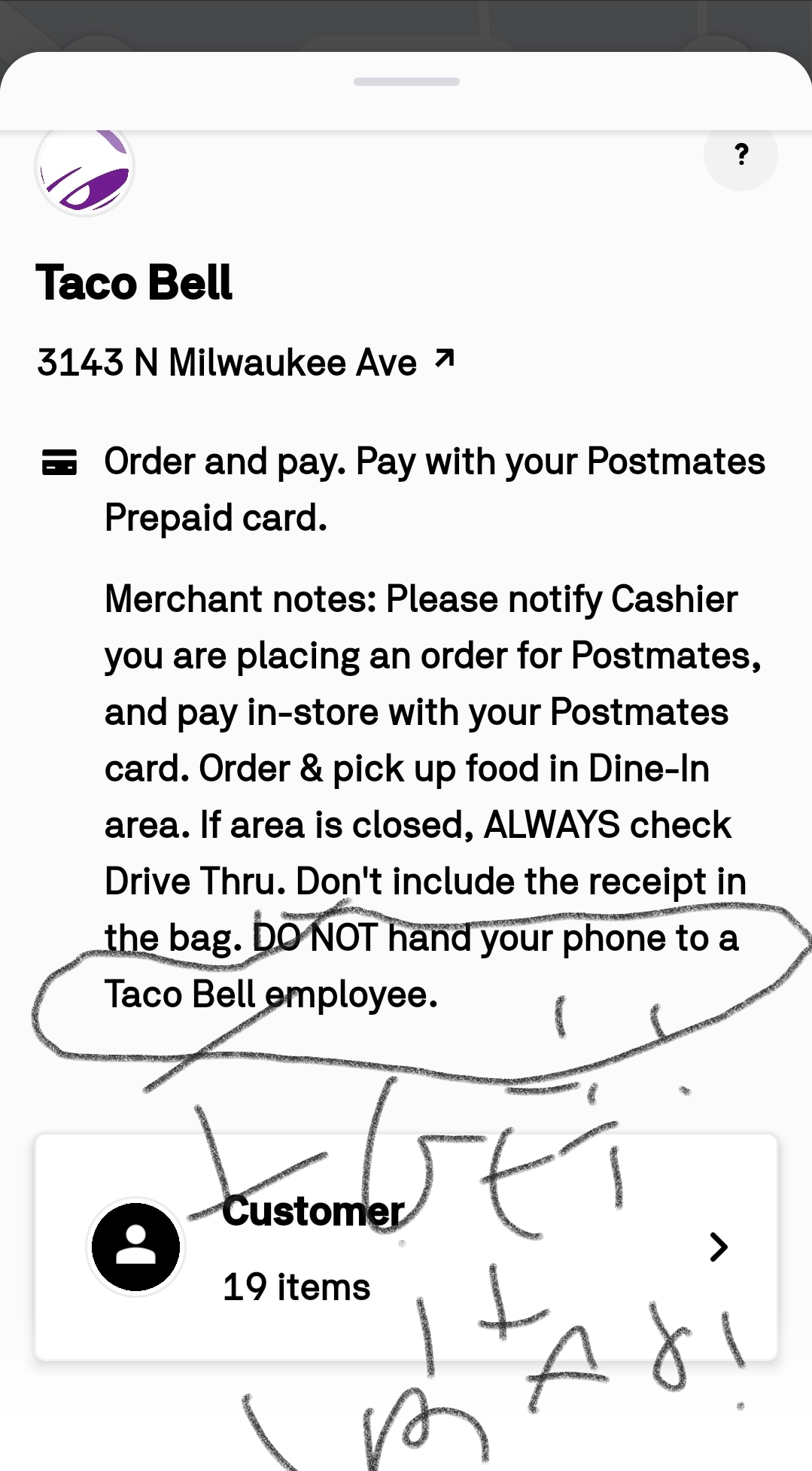Viewport: 812px width, 1471px height.
Task: Expand the Customer order details with the chevron
Action: point(718,1247)
